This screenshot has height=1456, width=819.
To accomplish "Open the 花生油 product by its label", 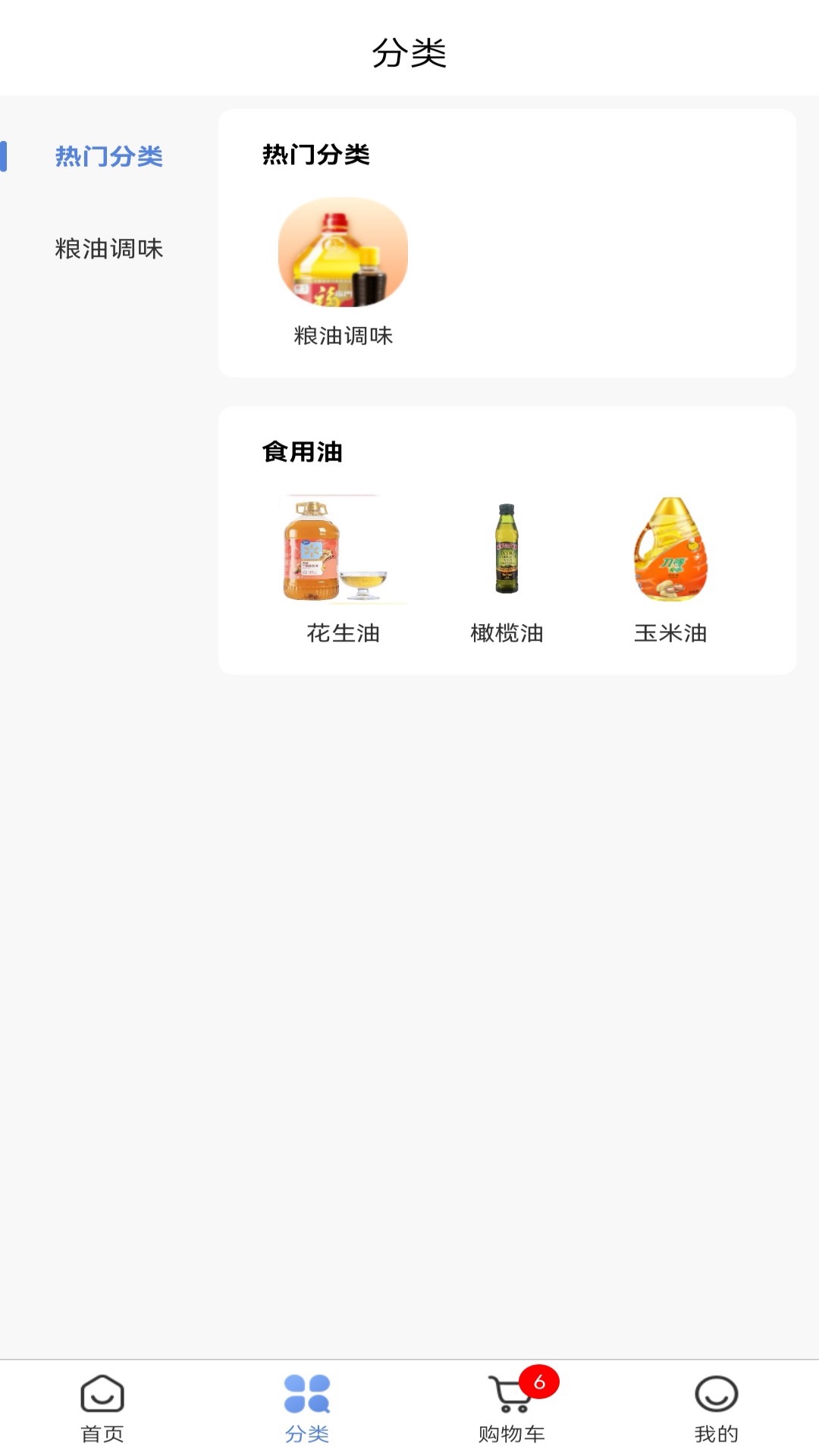I will pos(343,633).
